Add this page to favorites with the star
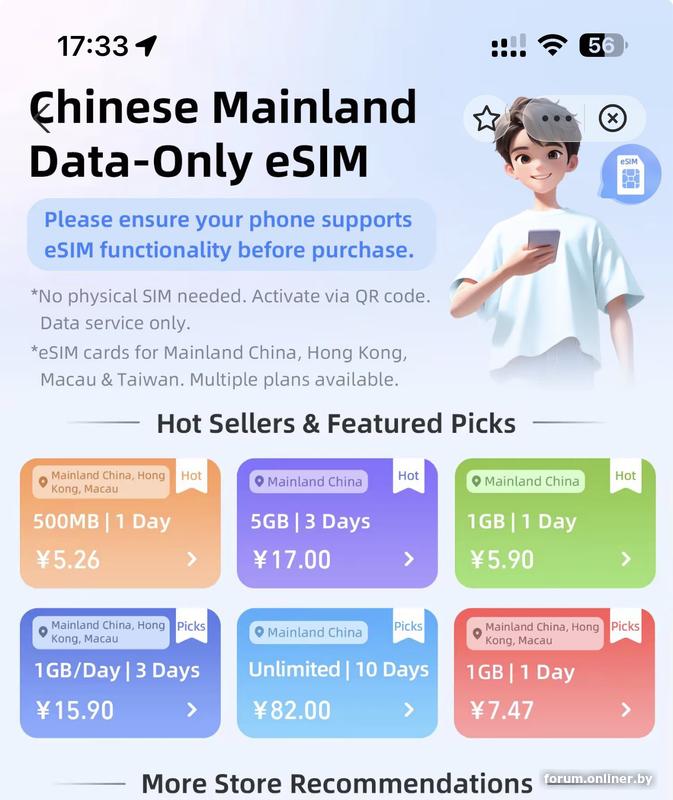The width and height of the screenshot is (673, 800). click(x=487, y=119)
